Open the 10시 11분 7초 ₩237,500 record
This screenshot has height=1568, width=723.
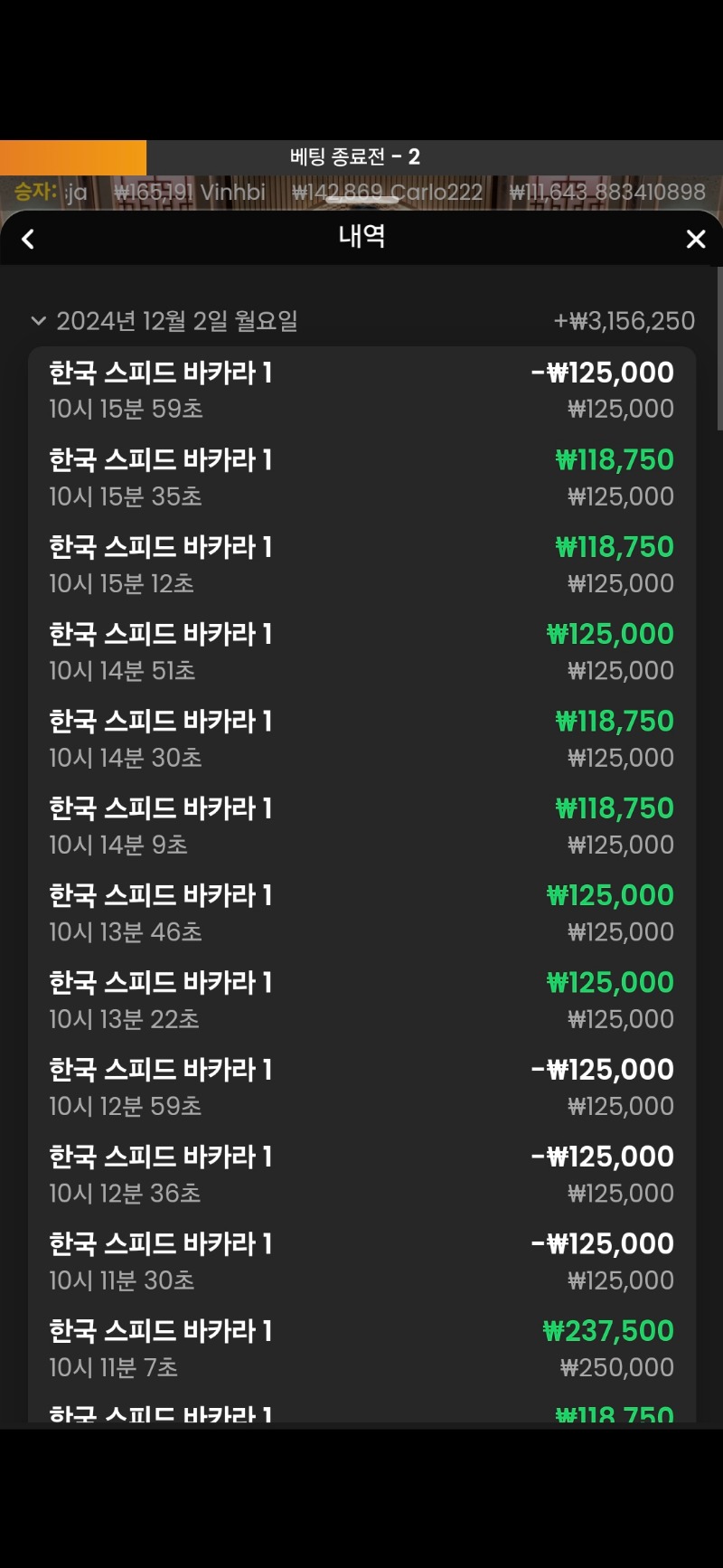(x=361, y=1348)
